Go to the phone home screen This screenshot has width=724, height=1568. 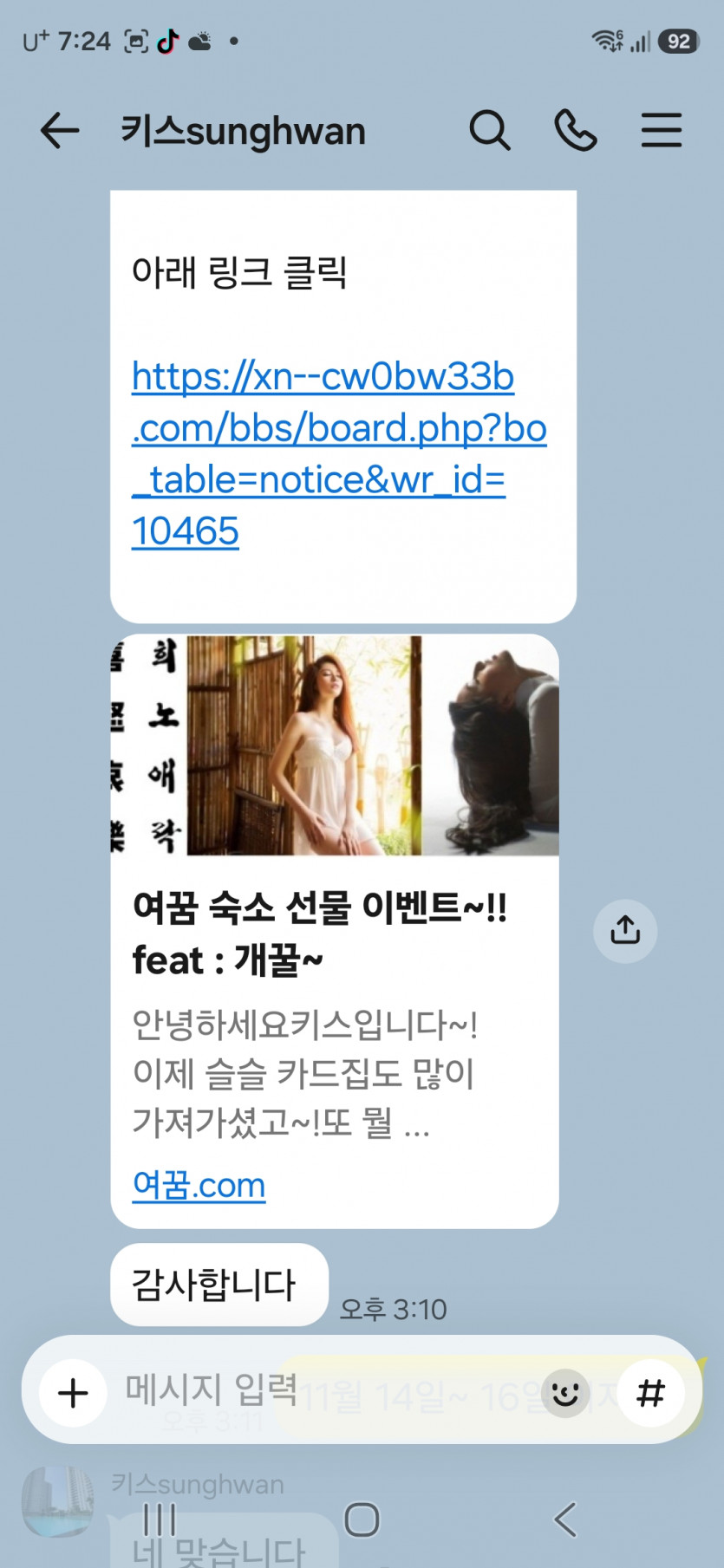pyautogui.click(x=362, y=1519)
